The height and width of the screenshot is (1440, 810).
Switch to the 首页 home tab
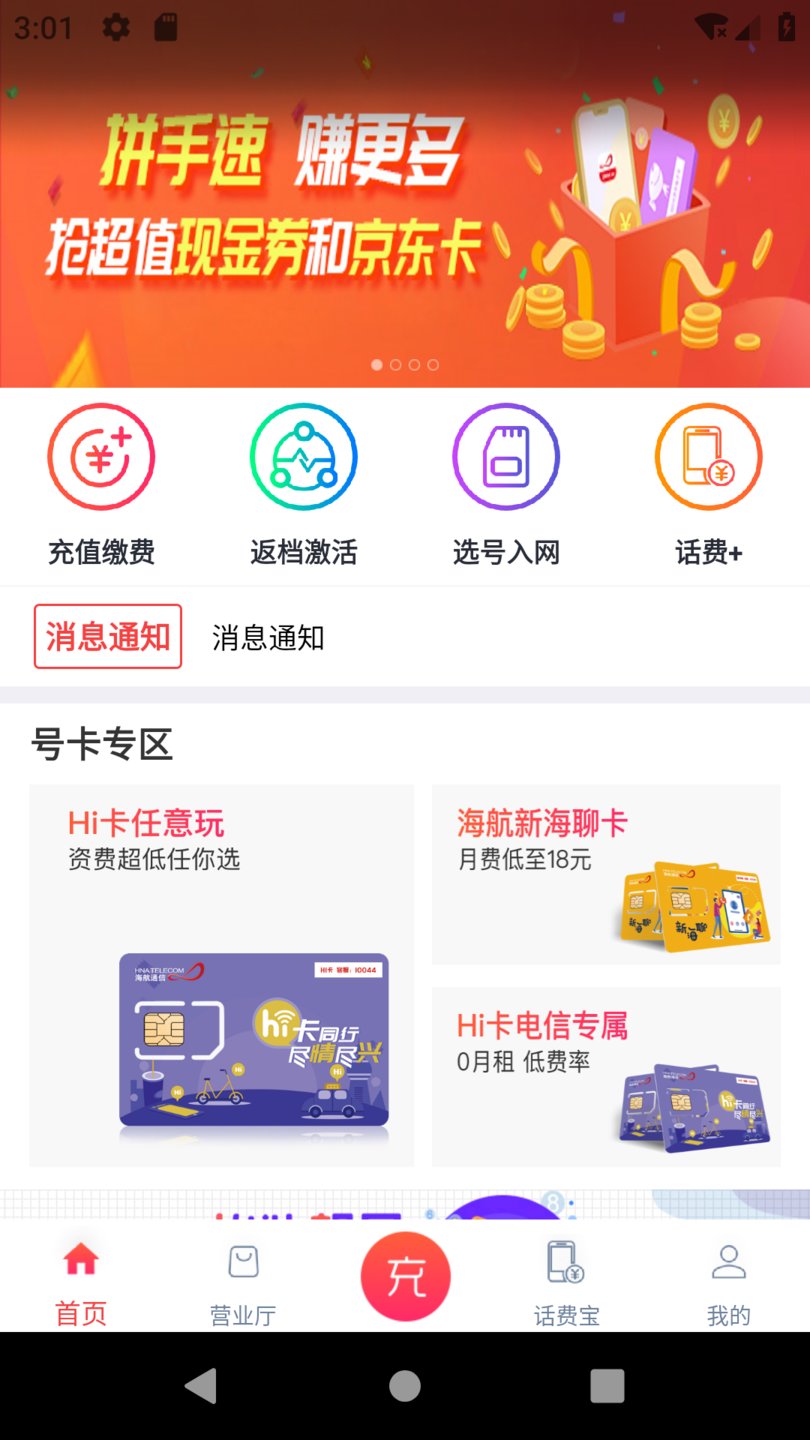[80, 1275]
